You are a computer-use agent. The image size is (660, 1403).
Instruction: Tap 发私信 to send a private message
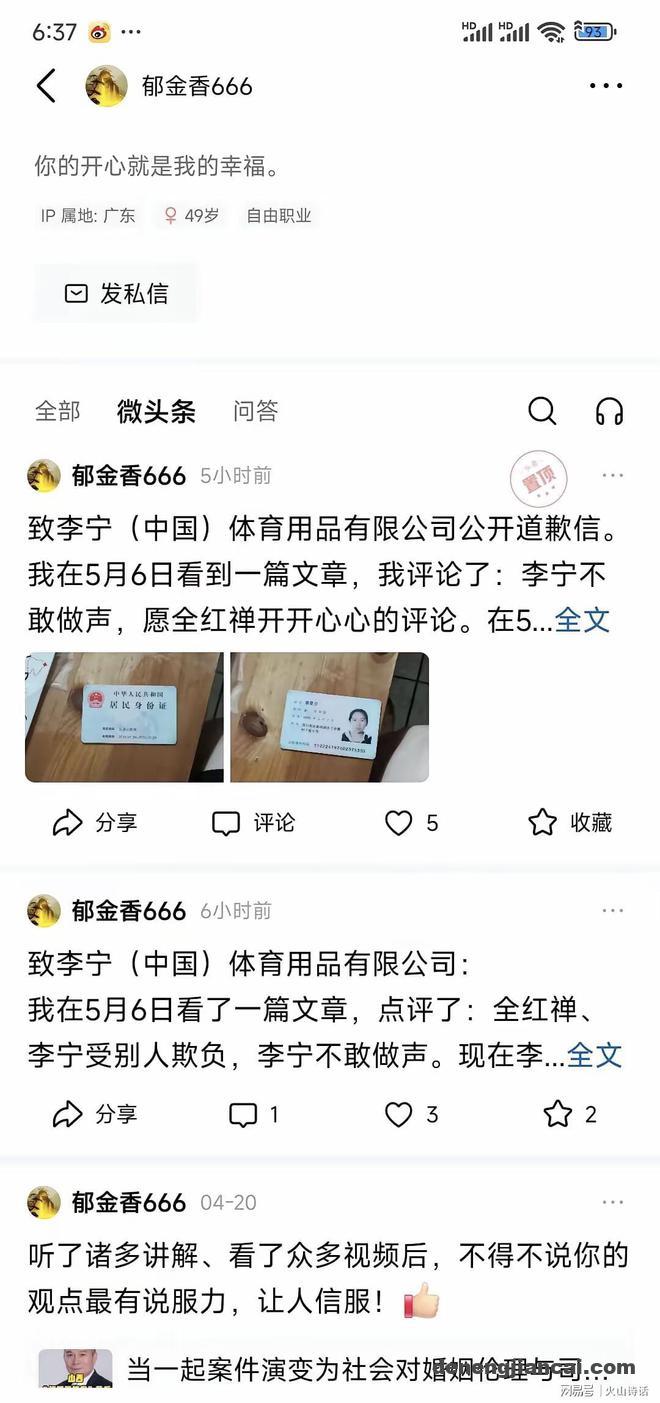click(116, 293)
